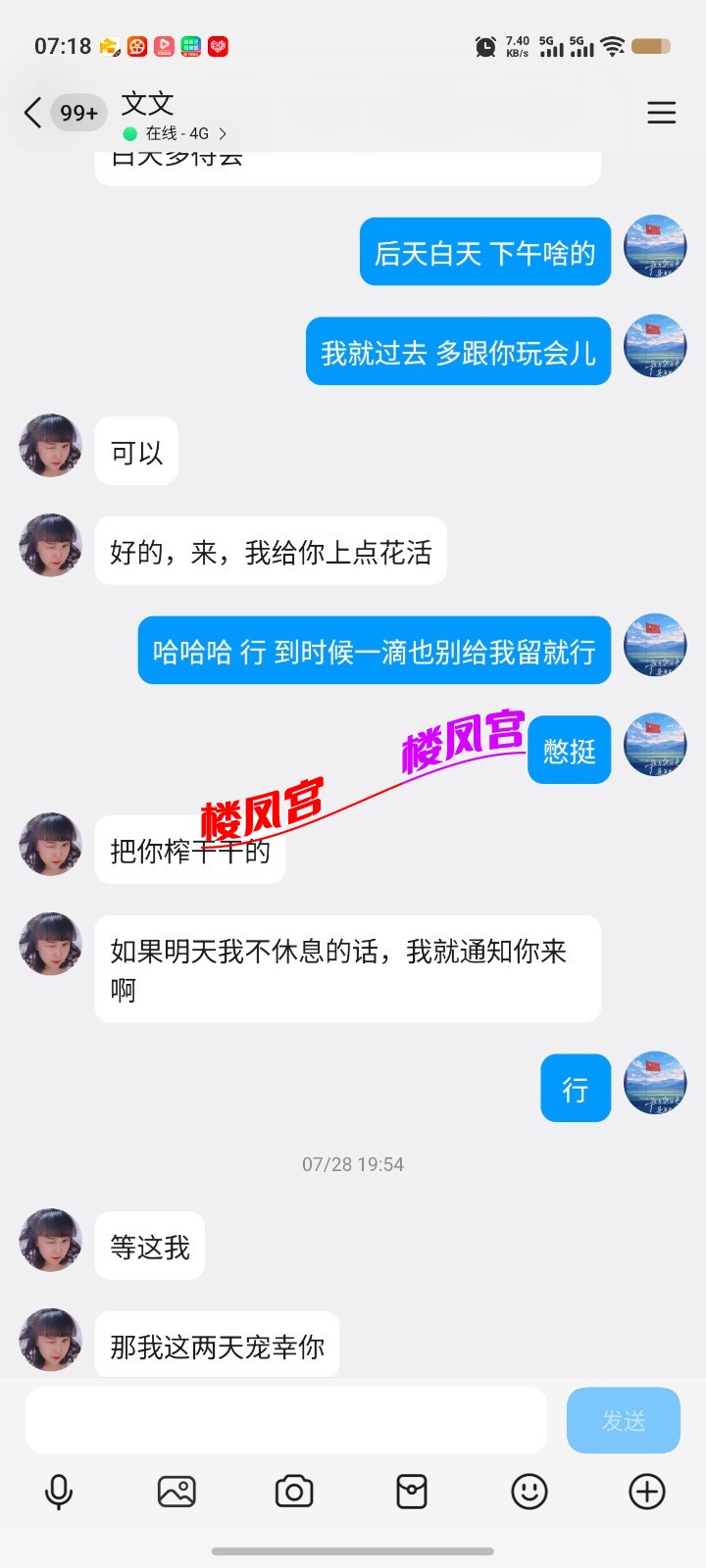Open 文文's online status details
Screen dimensions: 706x1568
click(x=176, y=133)
